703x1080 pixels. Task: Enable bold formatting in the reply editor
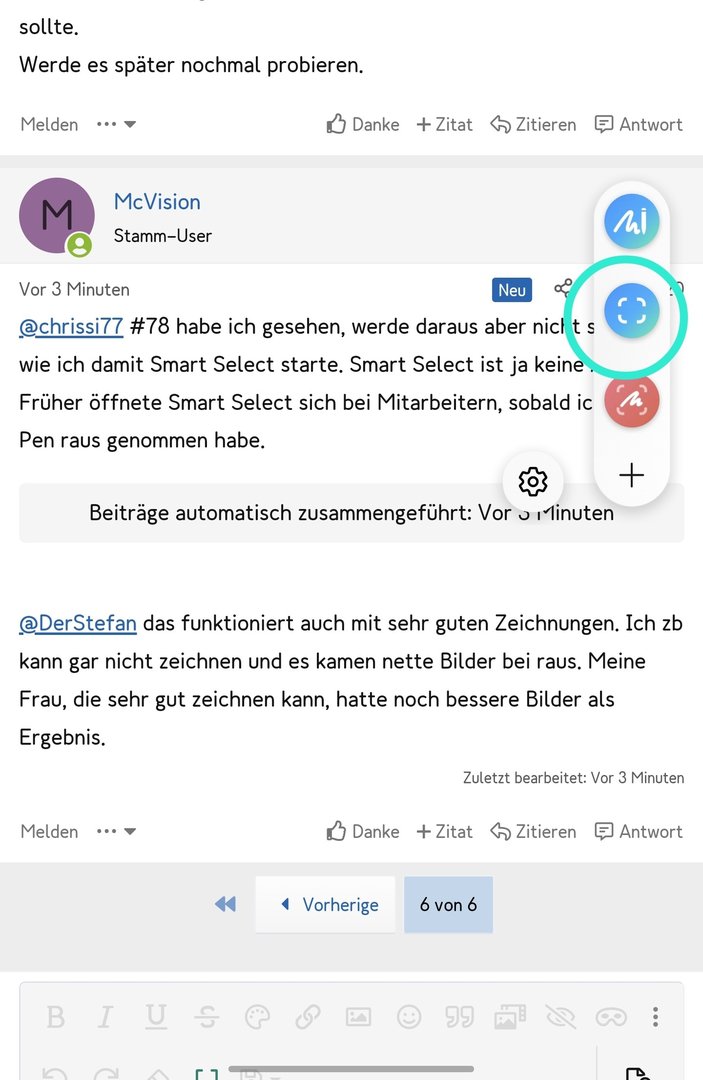coord(56,1018)
